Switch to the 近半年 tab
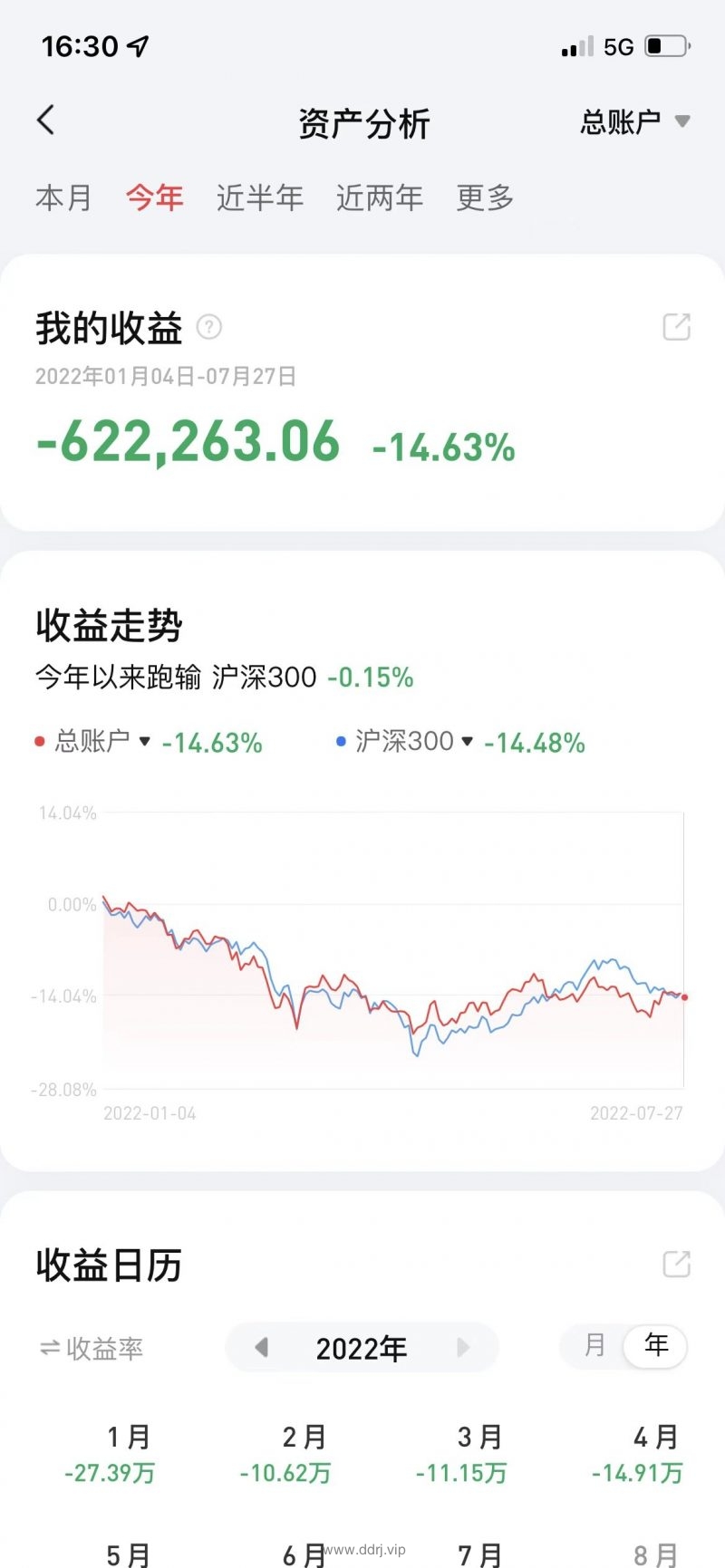725x1568 pixels. (x=260, y=197)
